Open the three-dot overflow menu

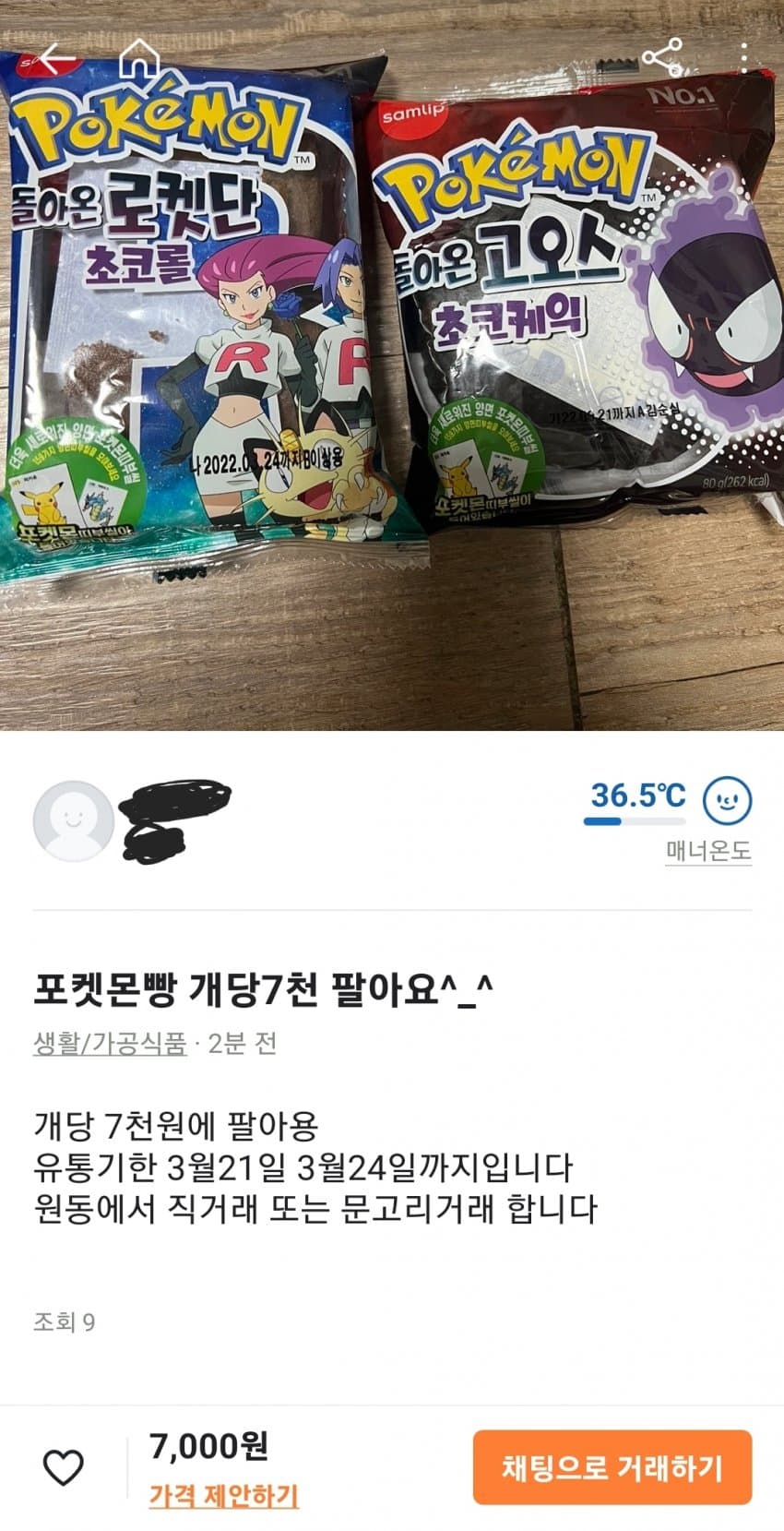click(x=745, y=58)
